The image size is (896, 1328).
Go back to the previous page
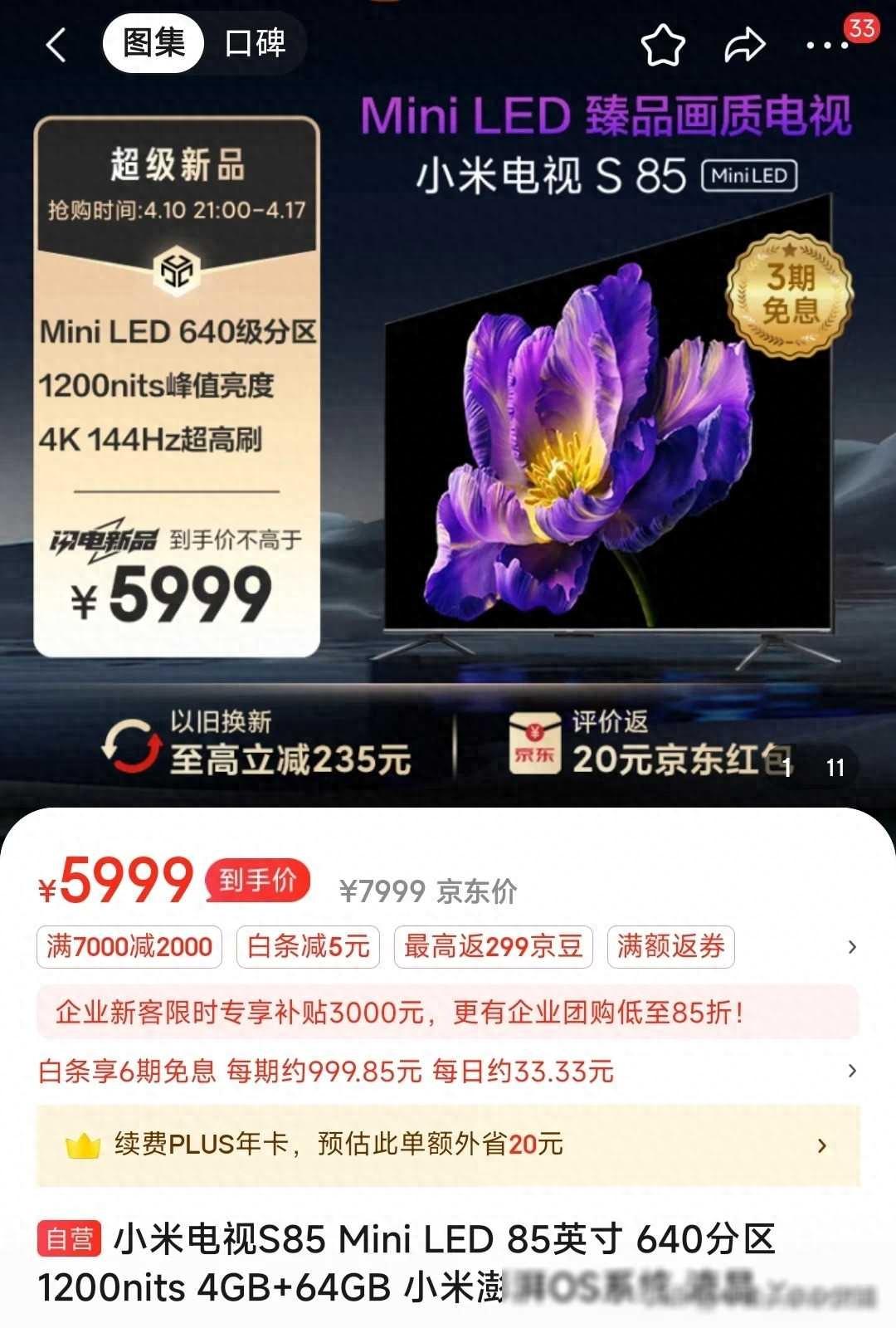(56, 45)
